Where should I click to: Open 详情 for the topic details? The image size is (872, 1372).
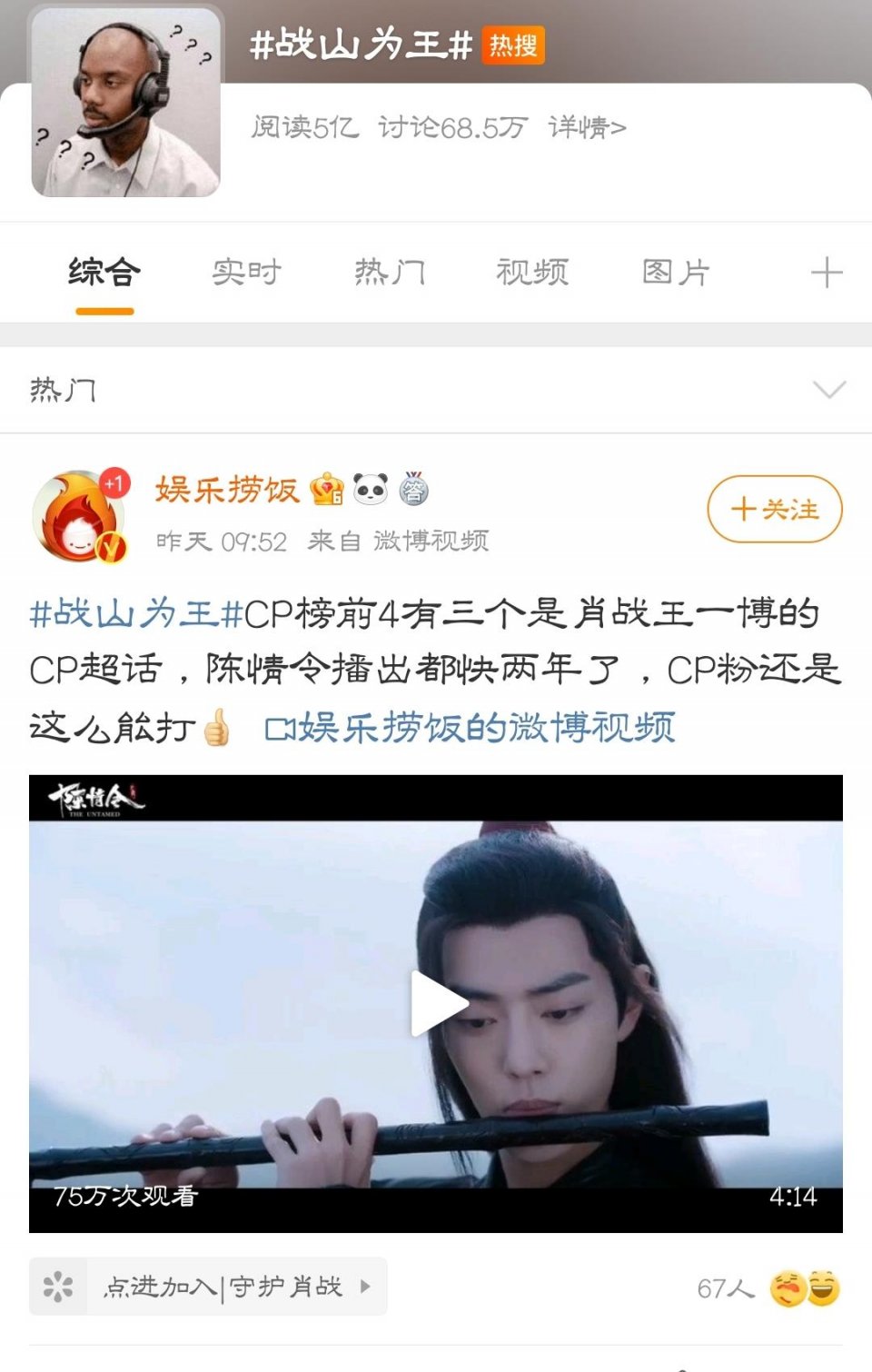(x=587, y=127)
